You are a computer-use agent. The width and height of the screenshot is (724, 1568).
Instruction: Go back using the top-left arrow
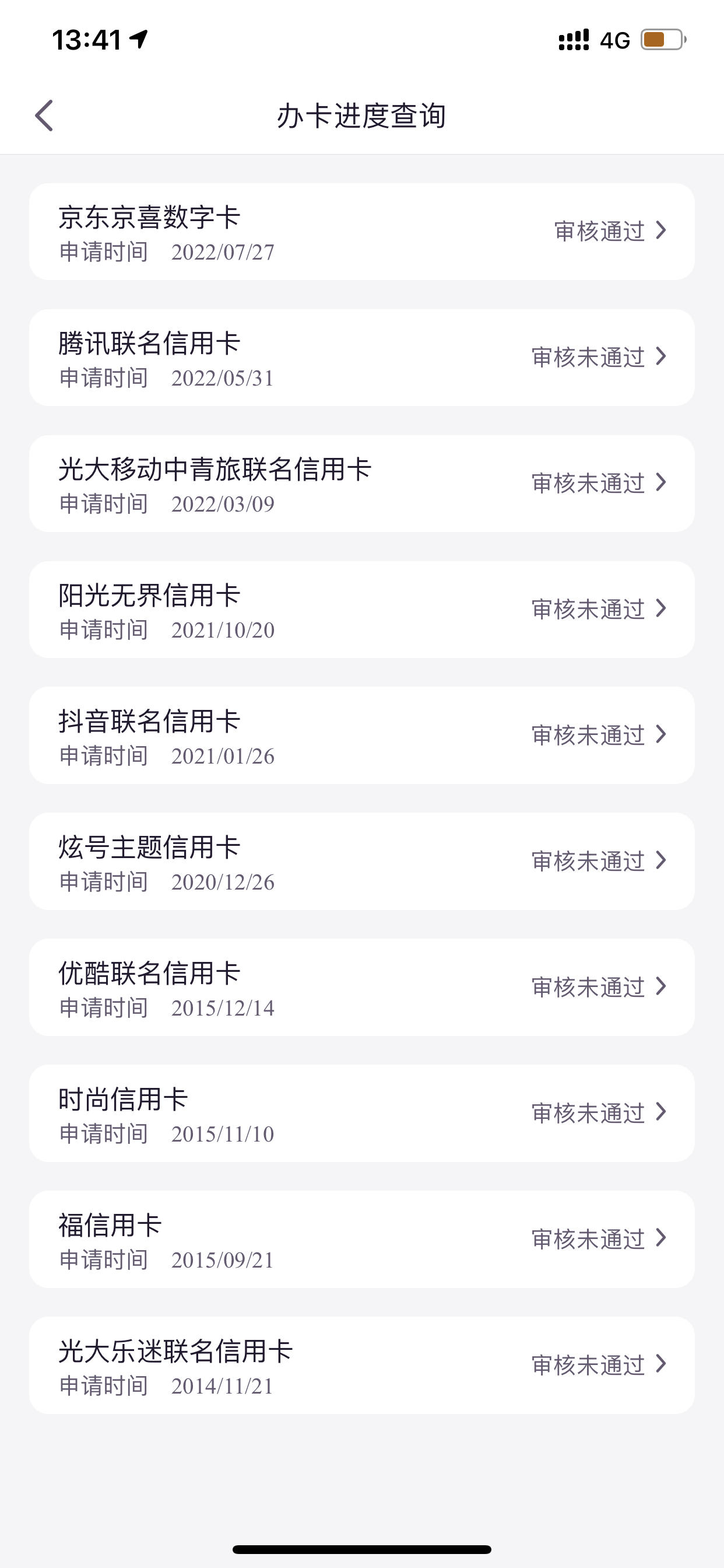[x=44, y=116]
